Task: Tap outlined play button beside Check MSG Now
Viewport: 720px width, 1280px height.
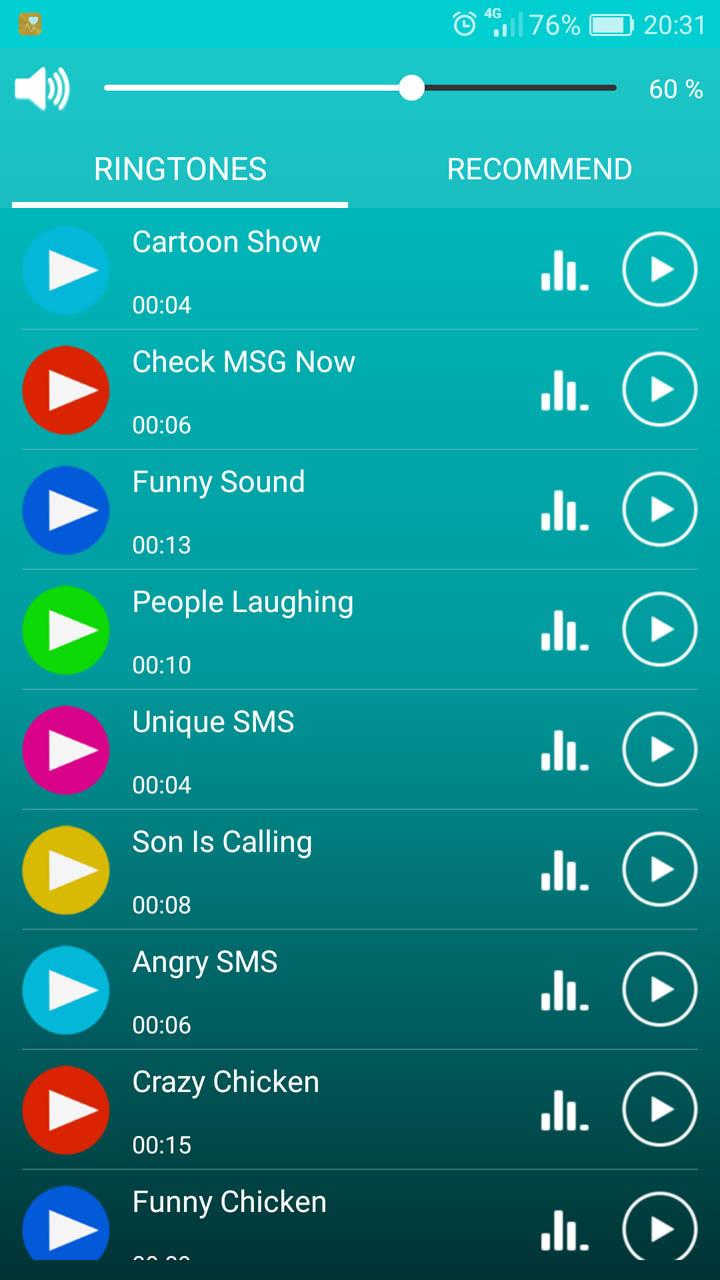Action: (x=660, y=390)
